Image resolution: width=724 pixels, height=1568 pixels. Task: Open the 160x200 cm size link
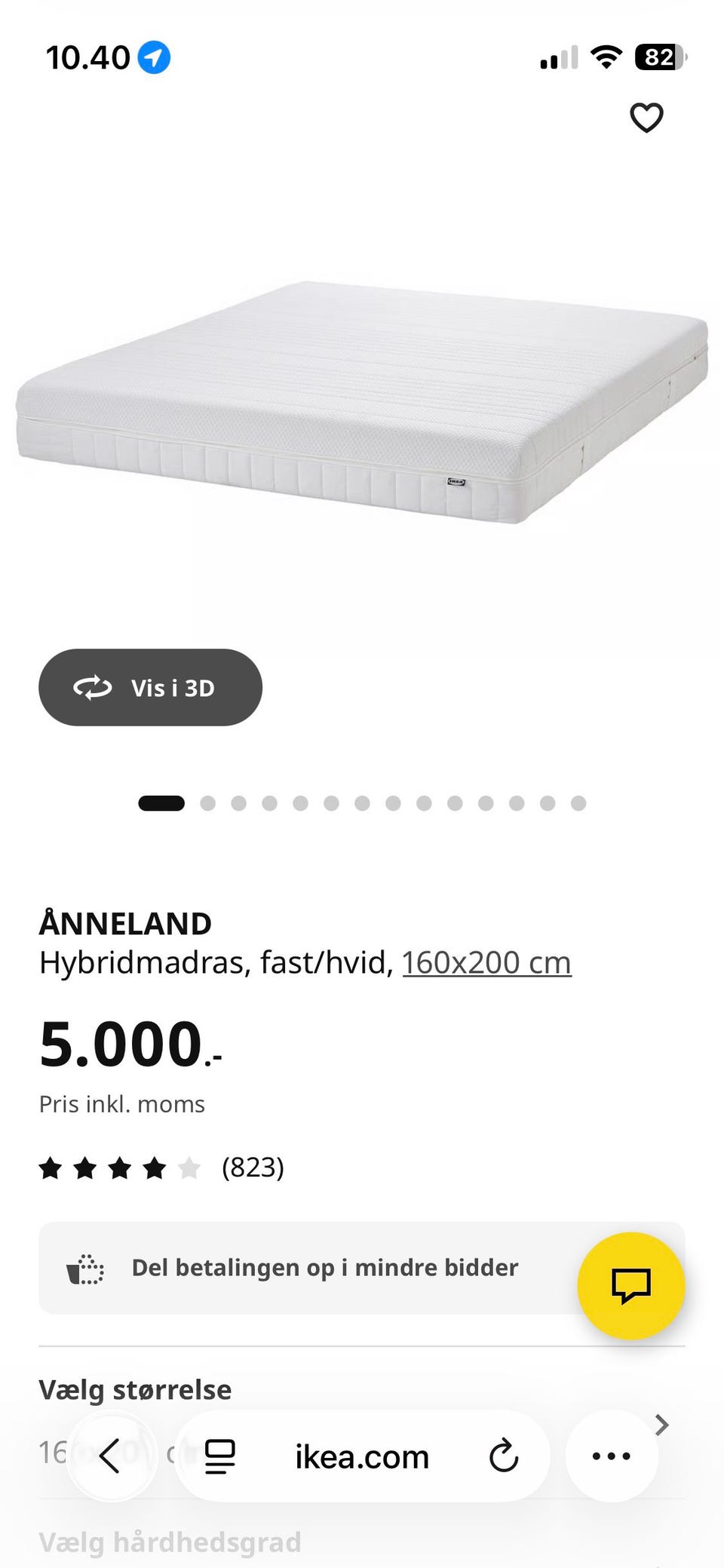[x=486, y=962]
